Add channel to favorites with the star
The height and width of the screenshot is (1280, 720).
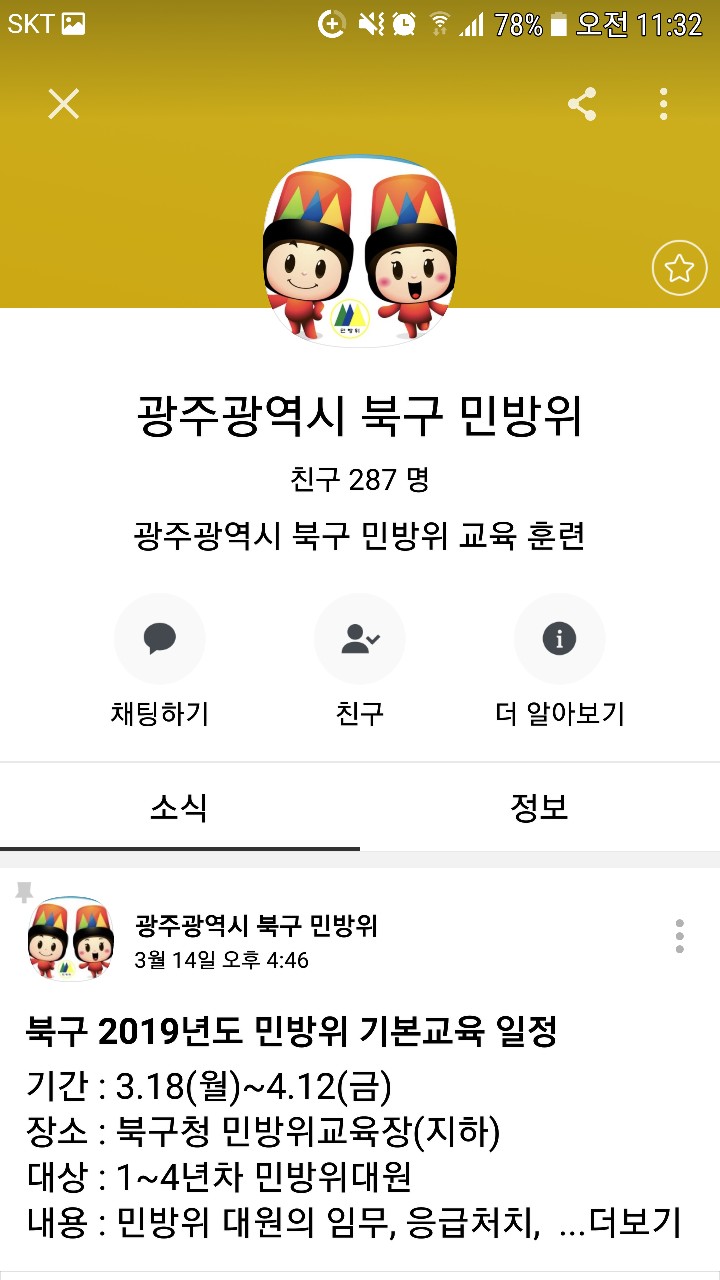[679, 268]
